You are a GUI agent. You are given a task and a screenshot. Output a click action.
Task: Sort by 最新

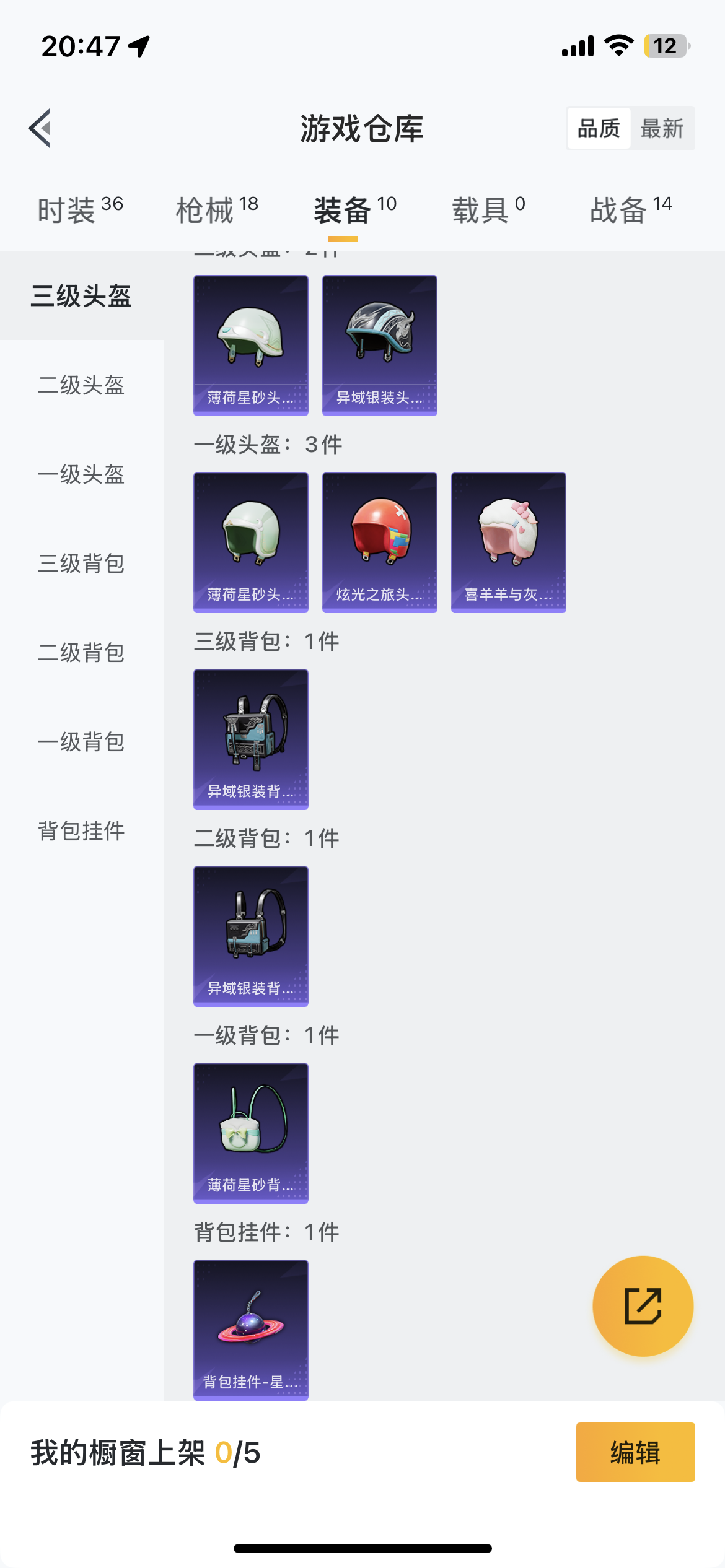pyautogui.click(x=662, y=129)
